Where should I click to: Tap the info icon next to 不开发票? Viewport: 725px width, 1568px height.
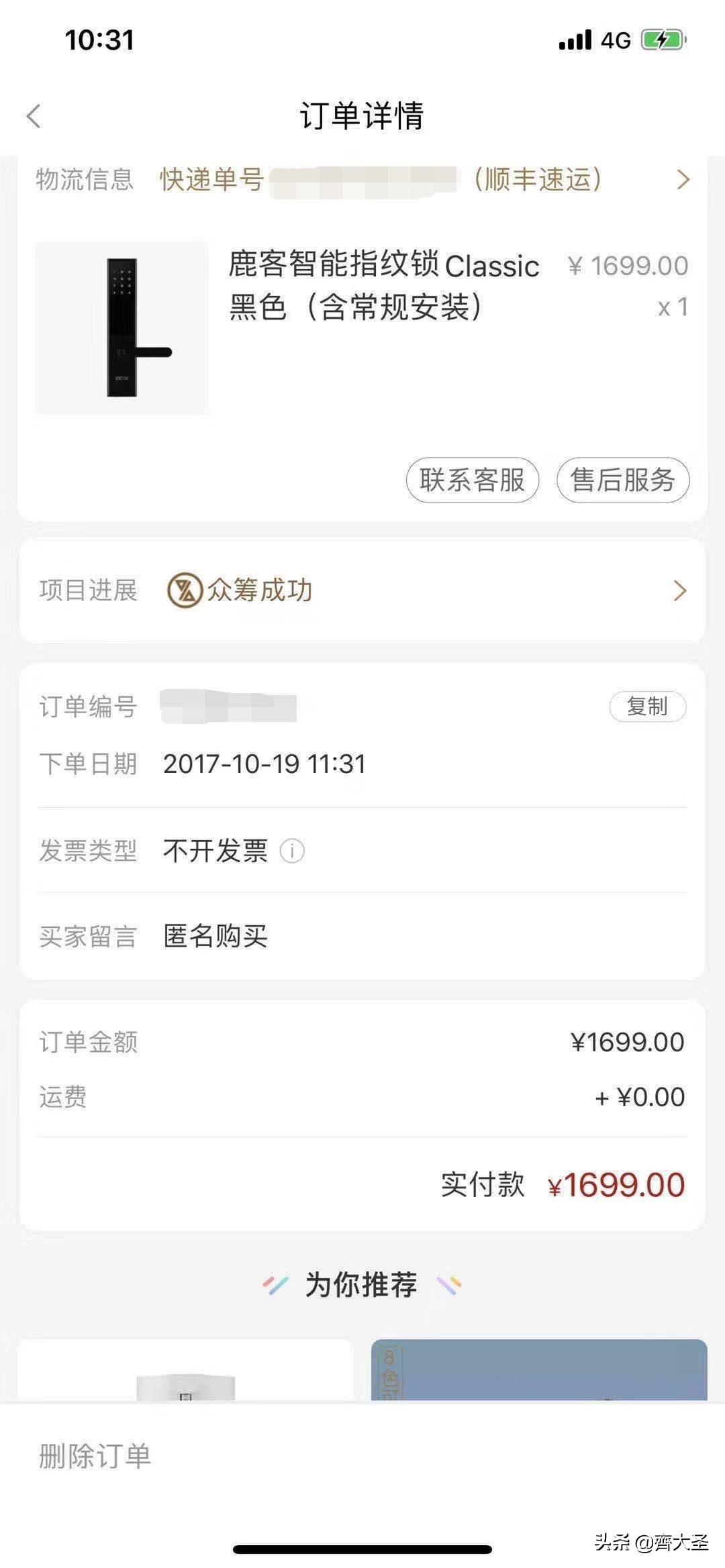(293, 851)
